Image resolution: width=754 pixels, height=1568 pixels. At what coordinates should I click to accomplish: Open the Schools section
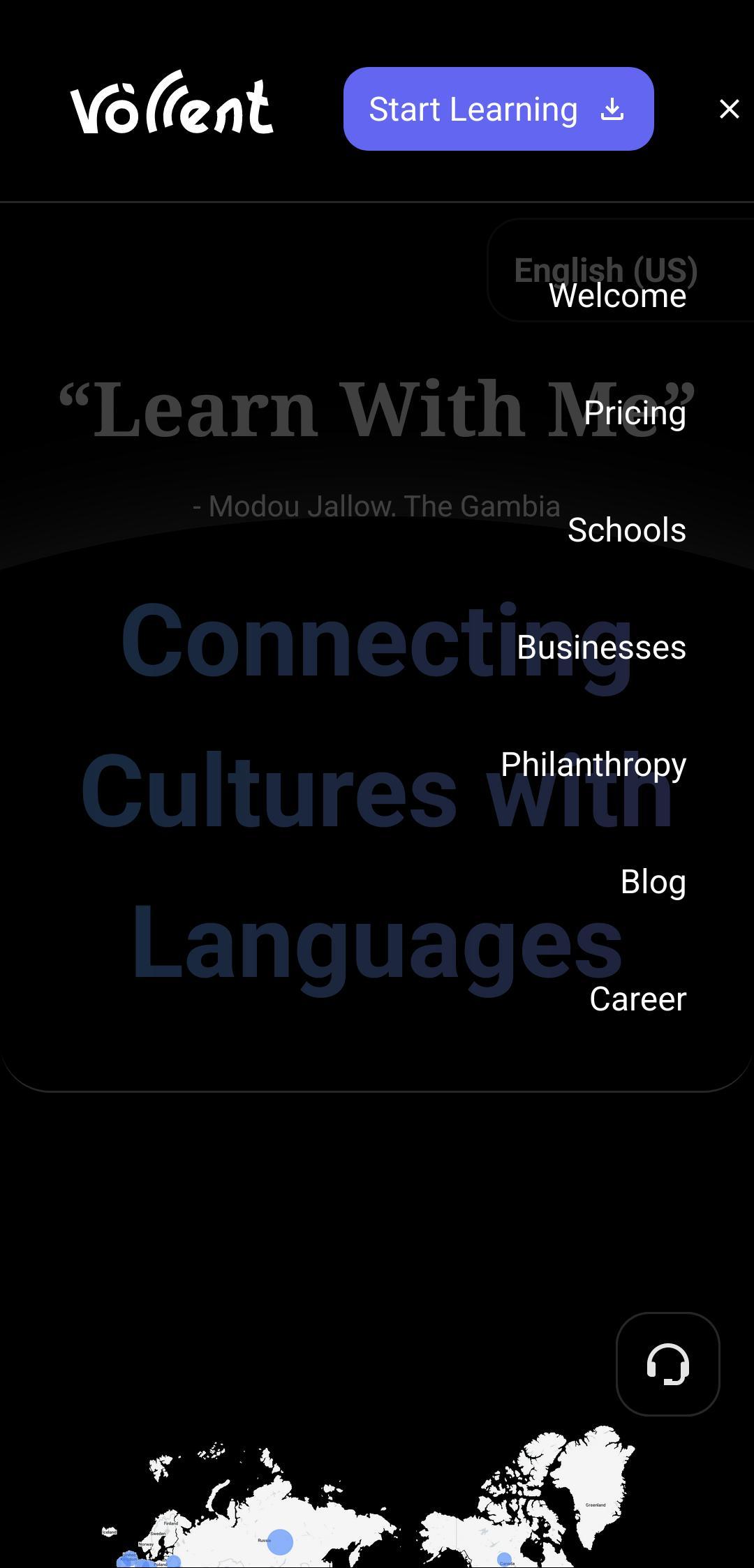(626, 530)
